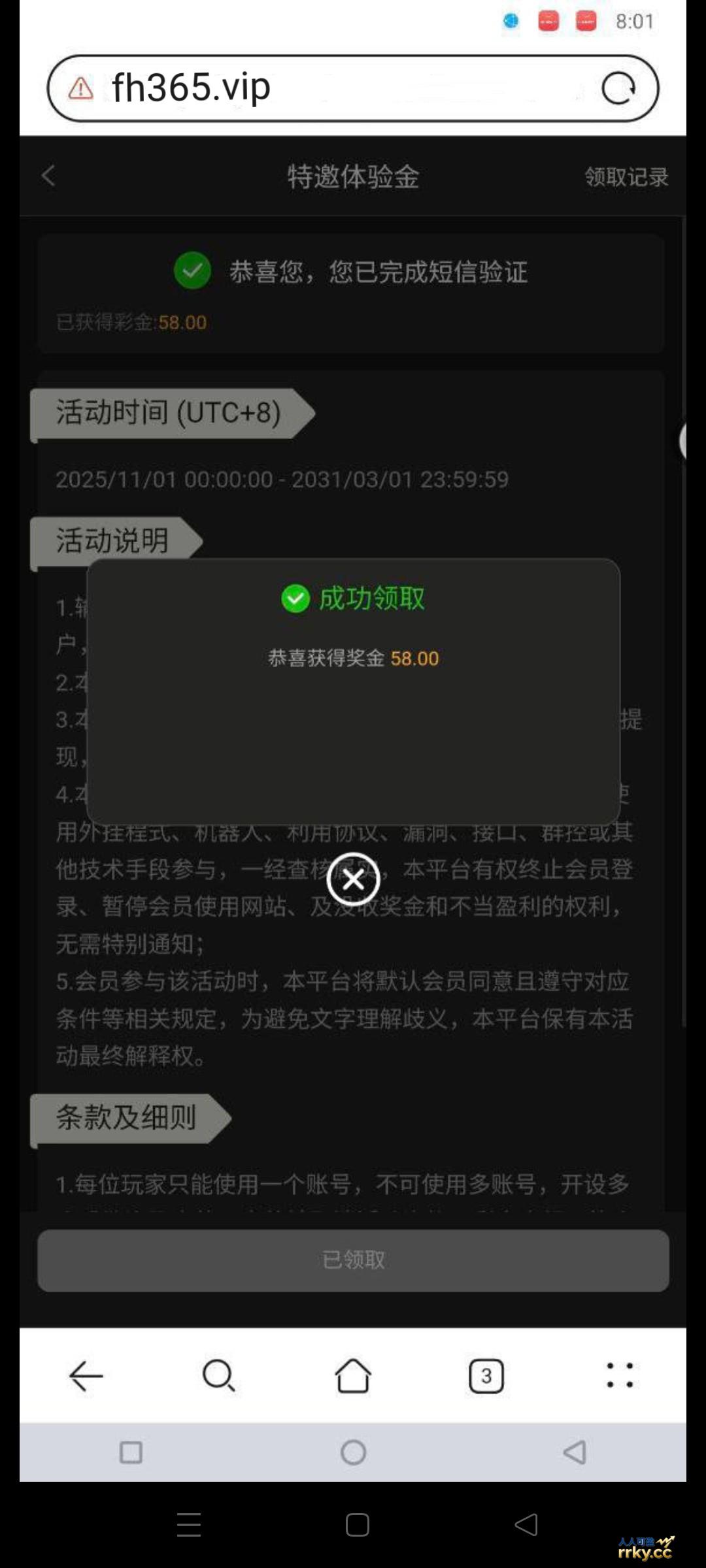Expand the 活动说明 section header
Screen dimensions: 706x1568
tap(112, 540)
